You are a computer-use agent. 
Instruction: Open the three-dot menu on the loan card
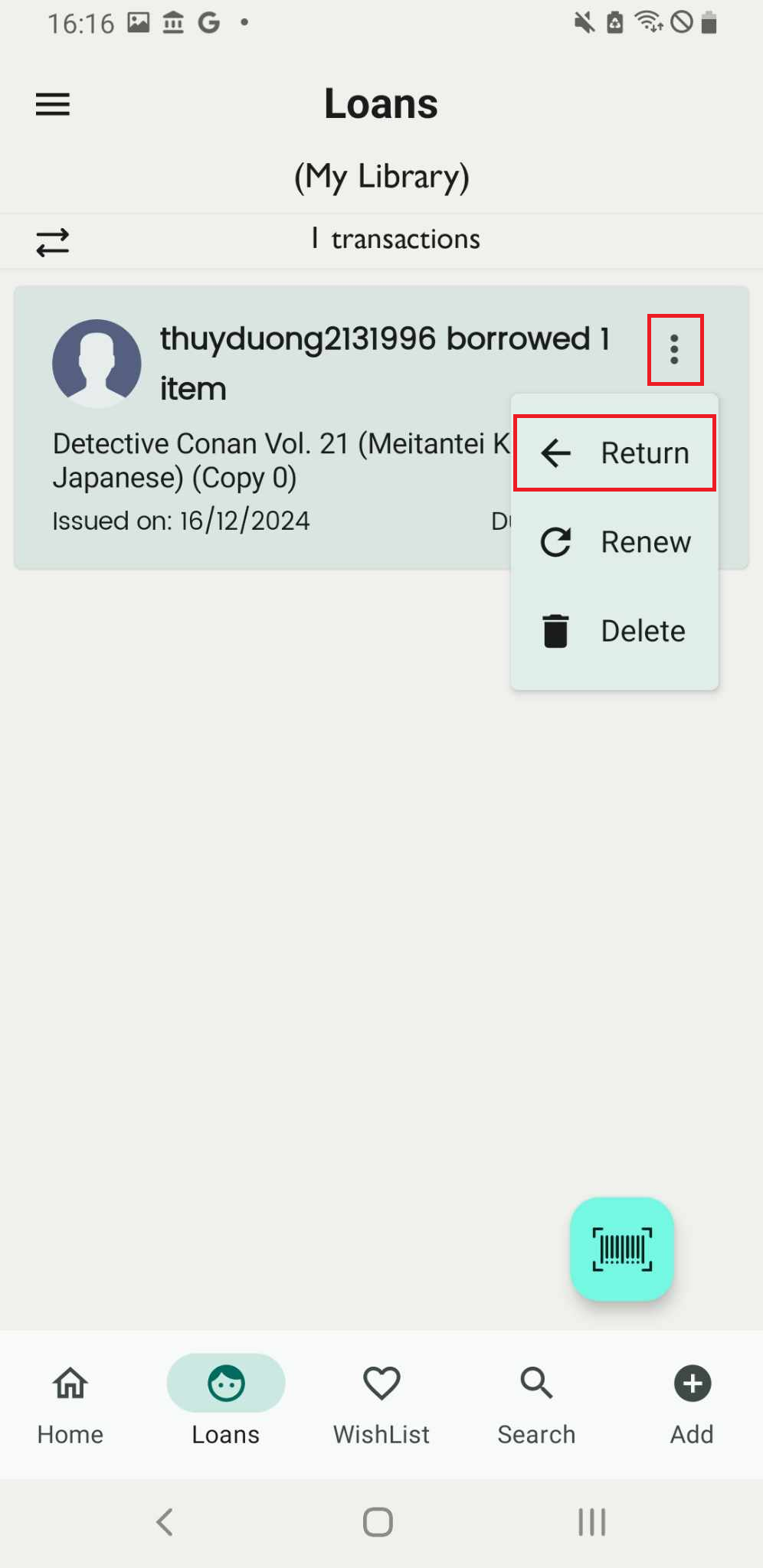click(x=675, y=349)
